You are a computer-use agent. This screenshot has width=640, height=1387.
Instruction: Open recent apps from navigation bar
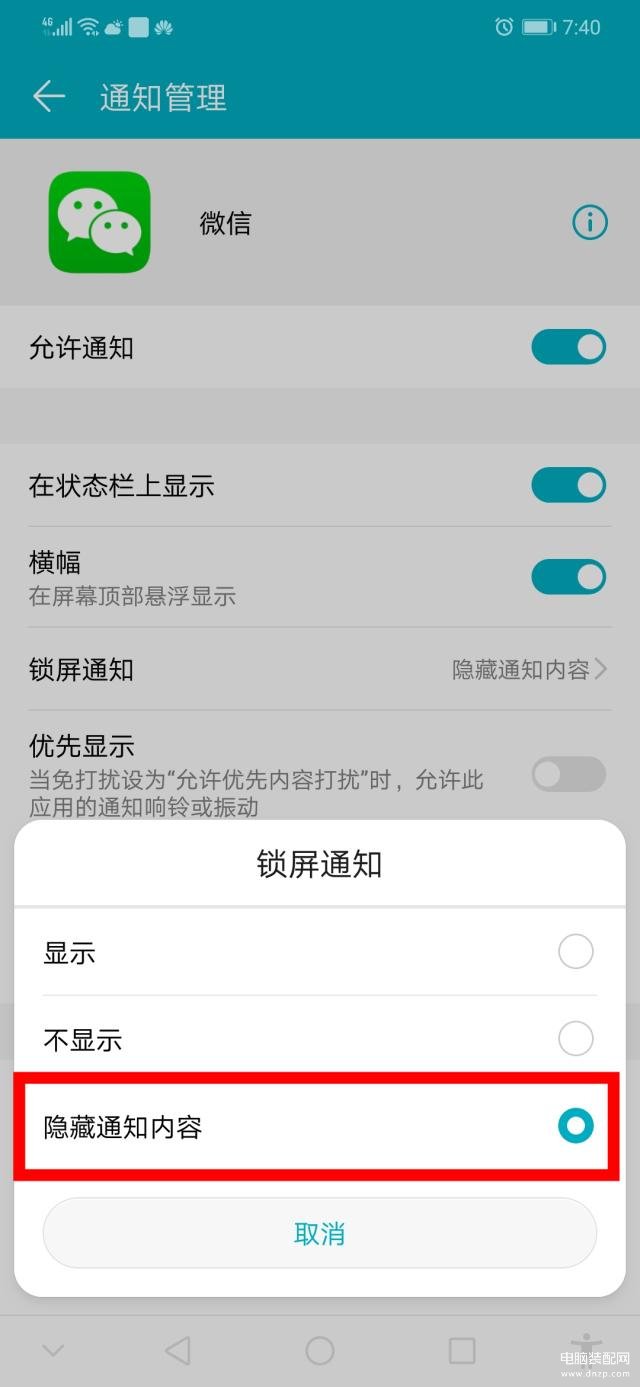pyautogui.click(x=462, y=1351)
